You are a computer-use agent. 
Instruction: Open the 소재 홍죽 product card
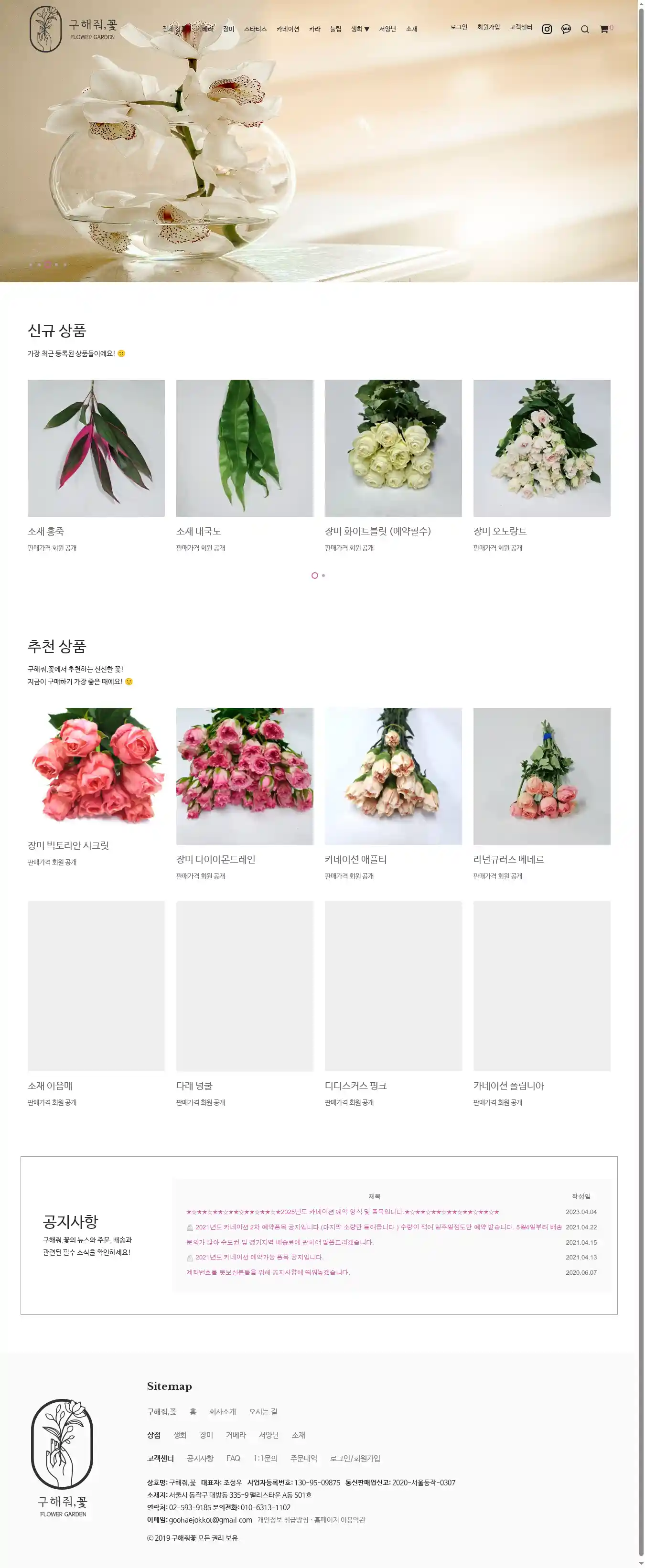[x=96, y=448]
